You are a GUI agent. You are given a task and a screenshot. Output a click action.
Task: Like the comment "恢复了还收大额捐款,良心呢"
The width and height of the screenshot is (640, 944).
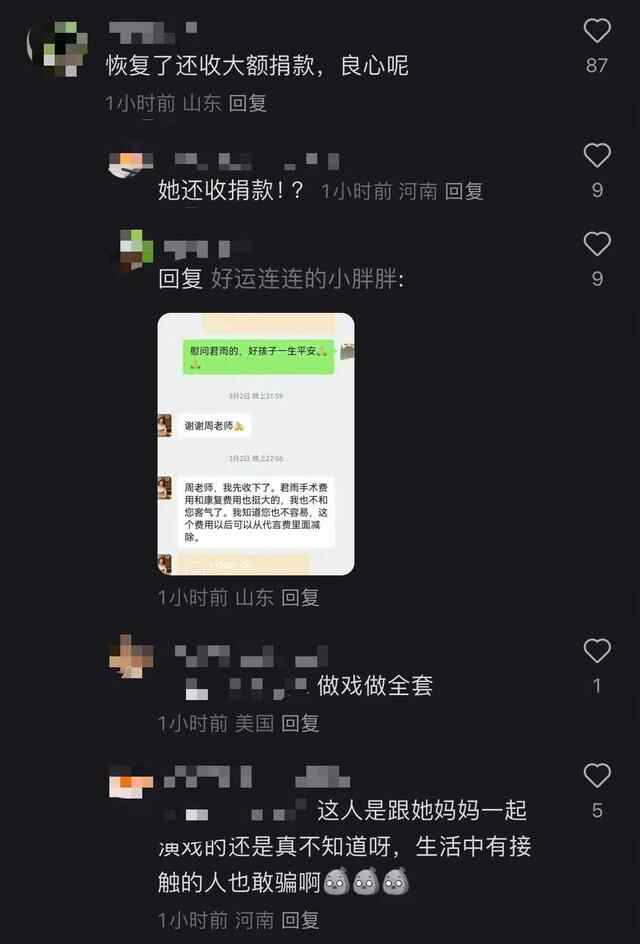(597, 31)
